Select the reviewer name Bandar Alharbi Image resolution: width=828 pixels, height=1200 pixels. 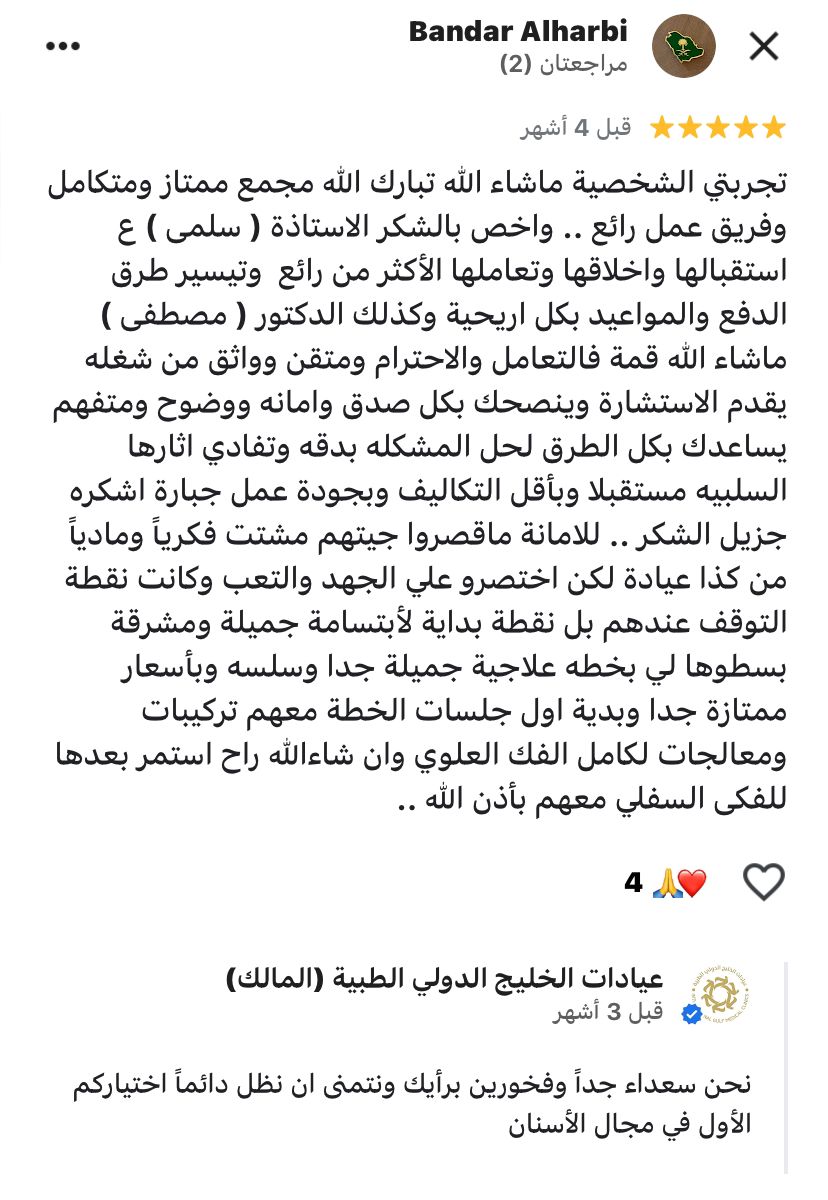516,31
